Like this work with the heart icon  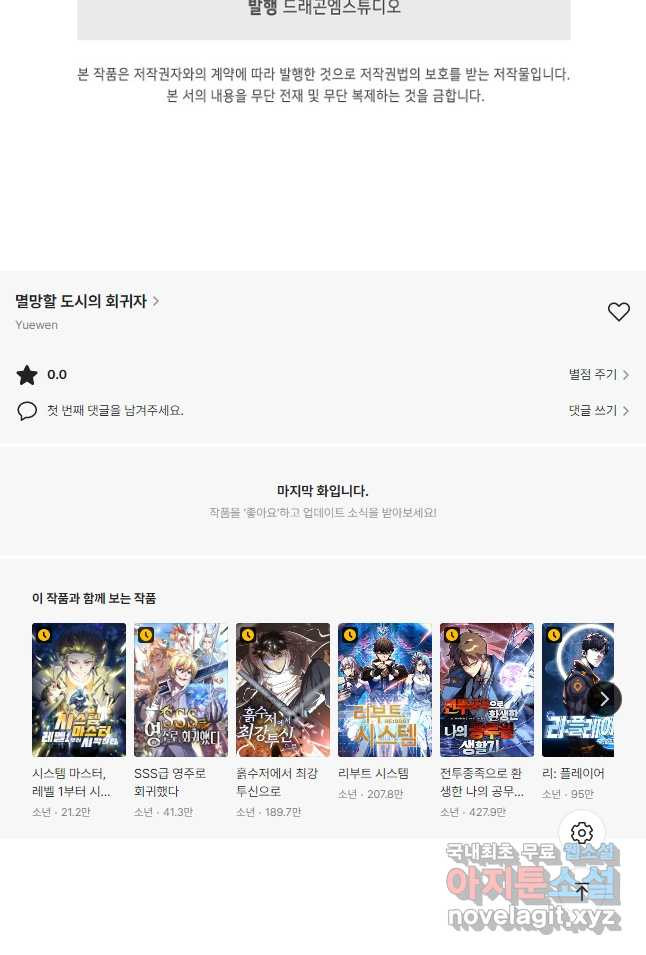[619, 312]
